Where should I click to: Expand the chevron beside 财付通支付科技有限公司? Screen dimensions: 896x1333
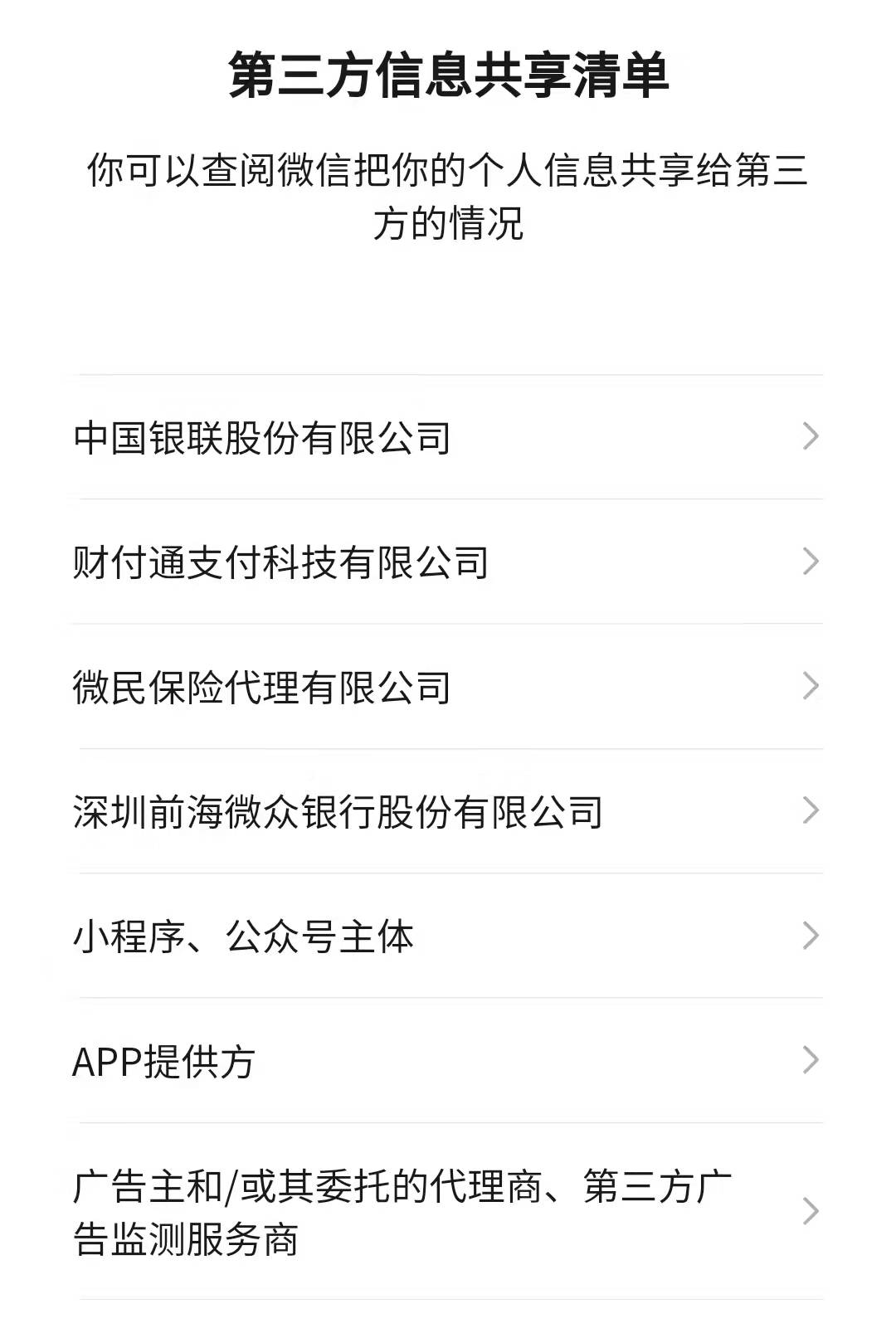[811, 561]
